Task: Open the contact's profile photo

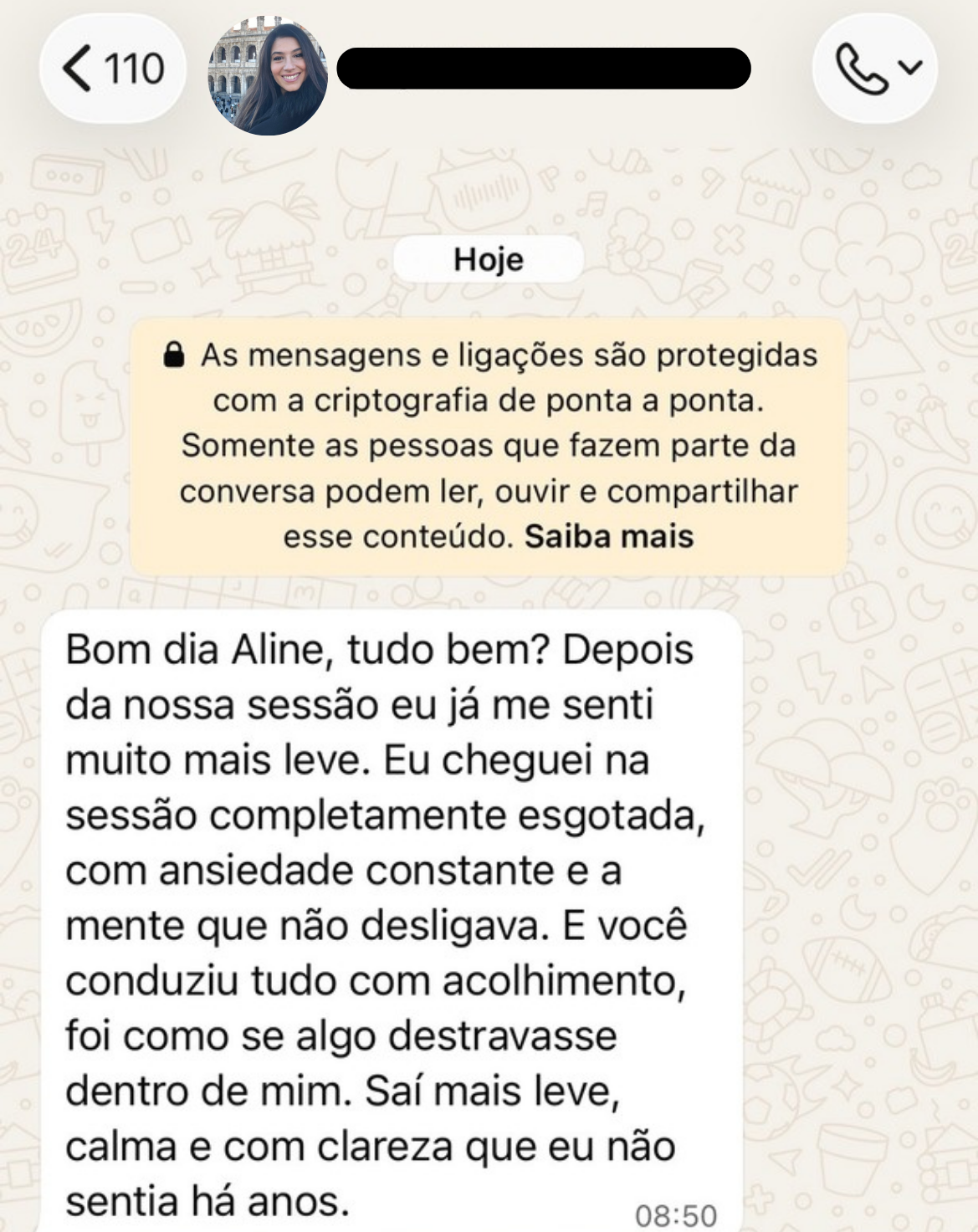Action: click(268, 74)
